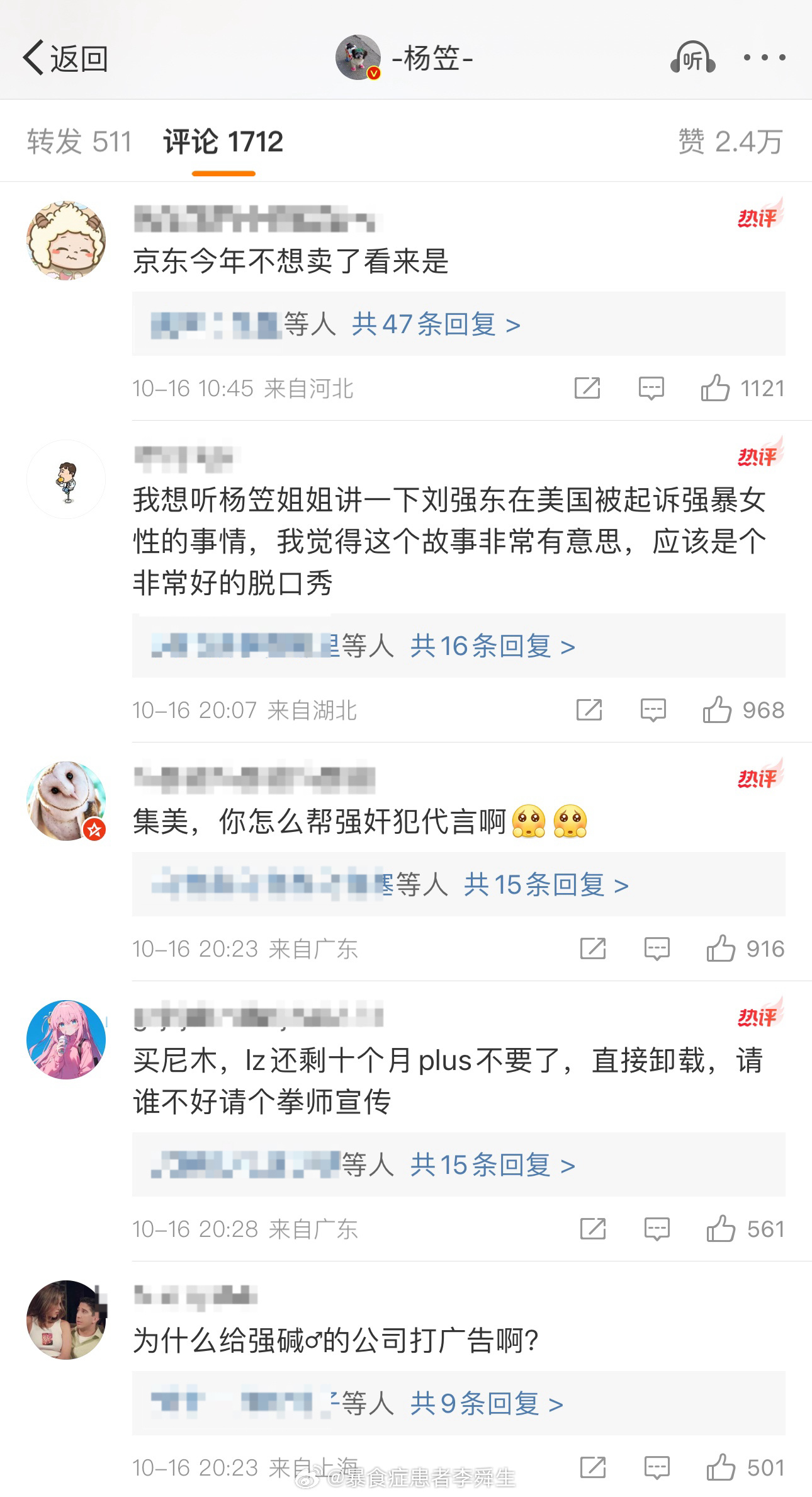Repost the comment with 916 likes
Image resolution: width=812 pixels, height=1497 pixels.
click(592, 948)
